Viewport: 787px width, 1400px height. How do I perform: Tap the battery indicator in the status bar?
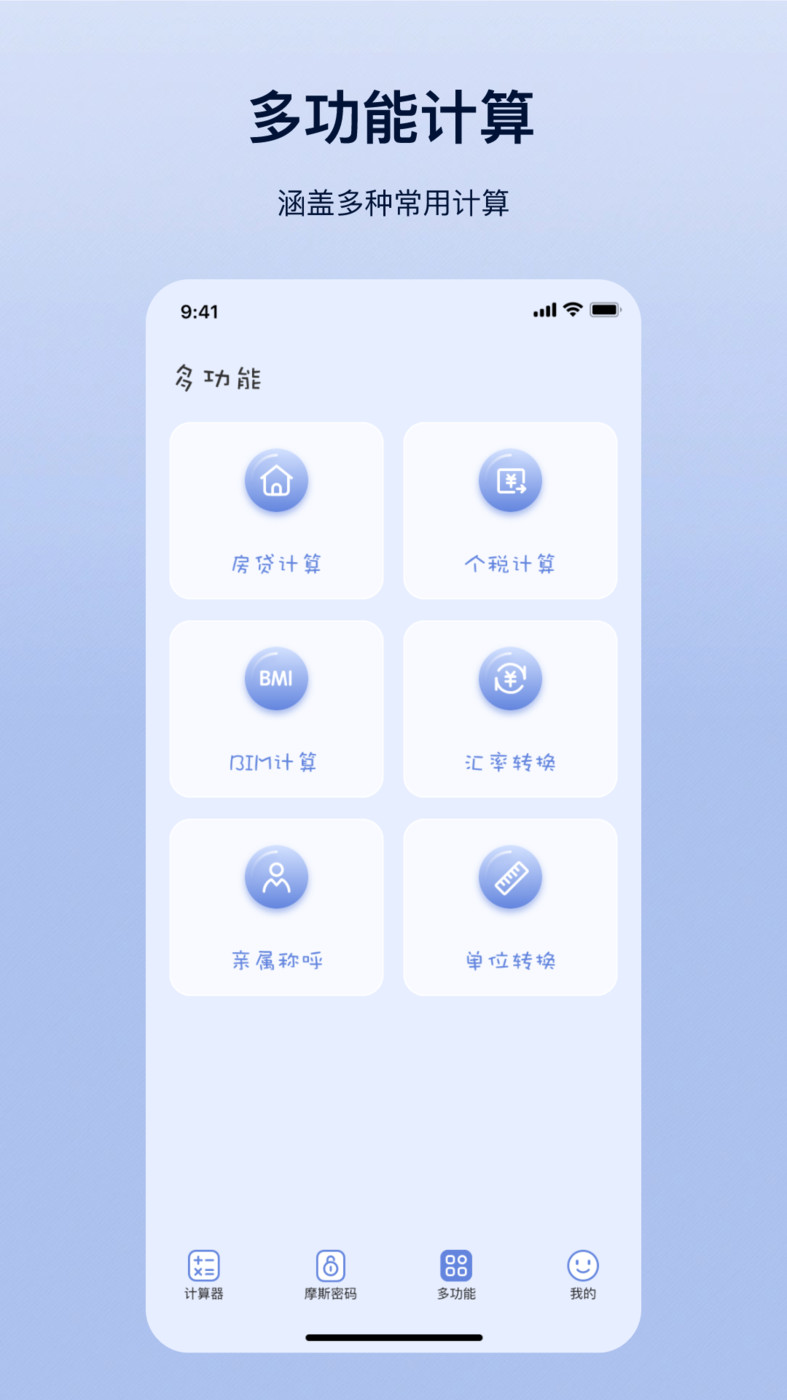pos(604,311)
